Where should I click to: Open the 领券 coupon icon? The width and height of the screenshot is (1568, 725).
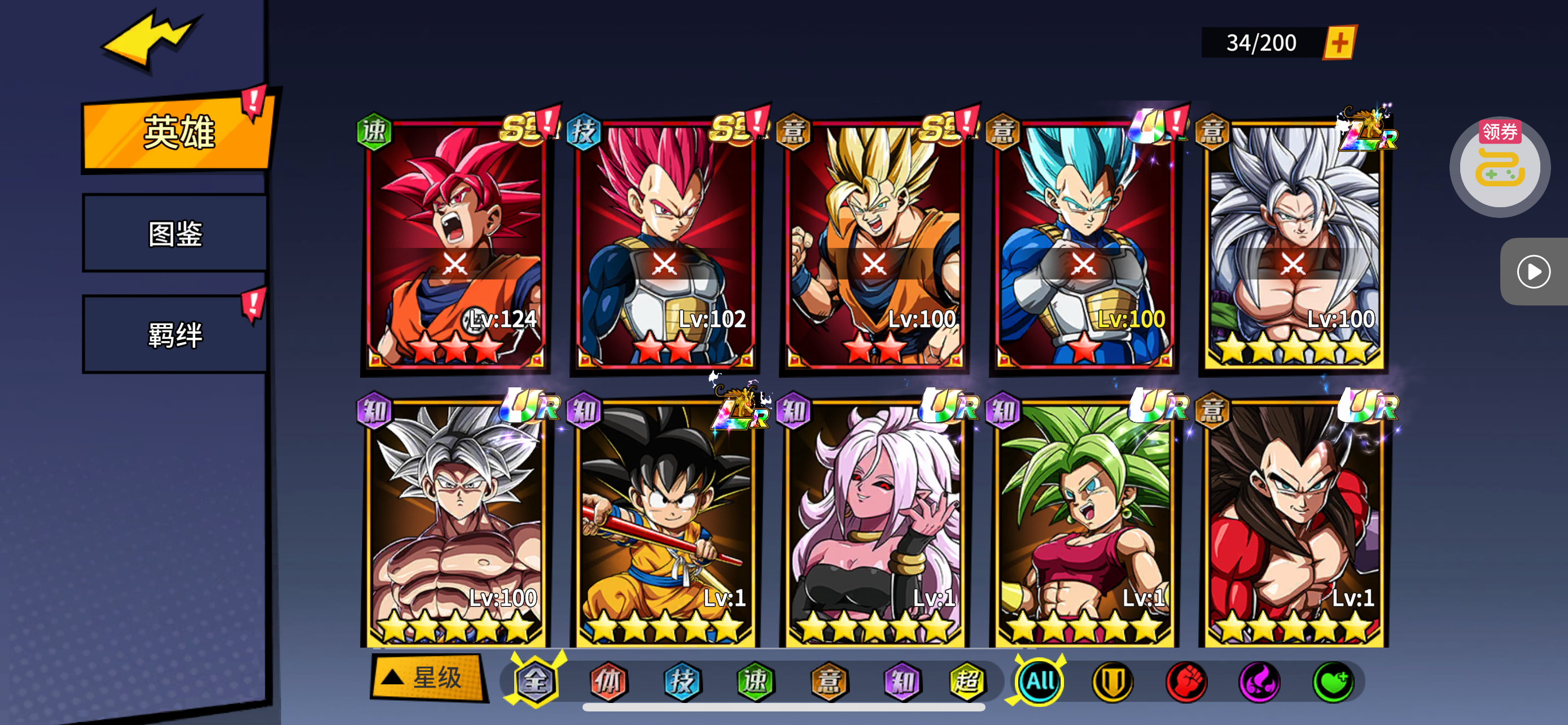pyautogui.click(x=1500, y=167)
